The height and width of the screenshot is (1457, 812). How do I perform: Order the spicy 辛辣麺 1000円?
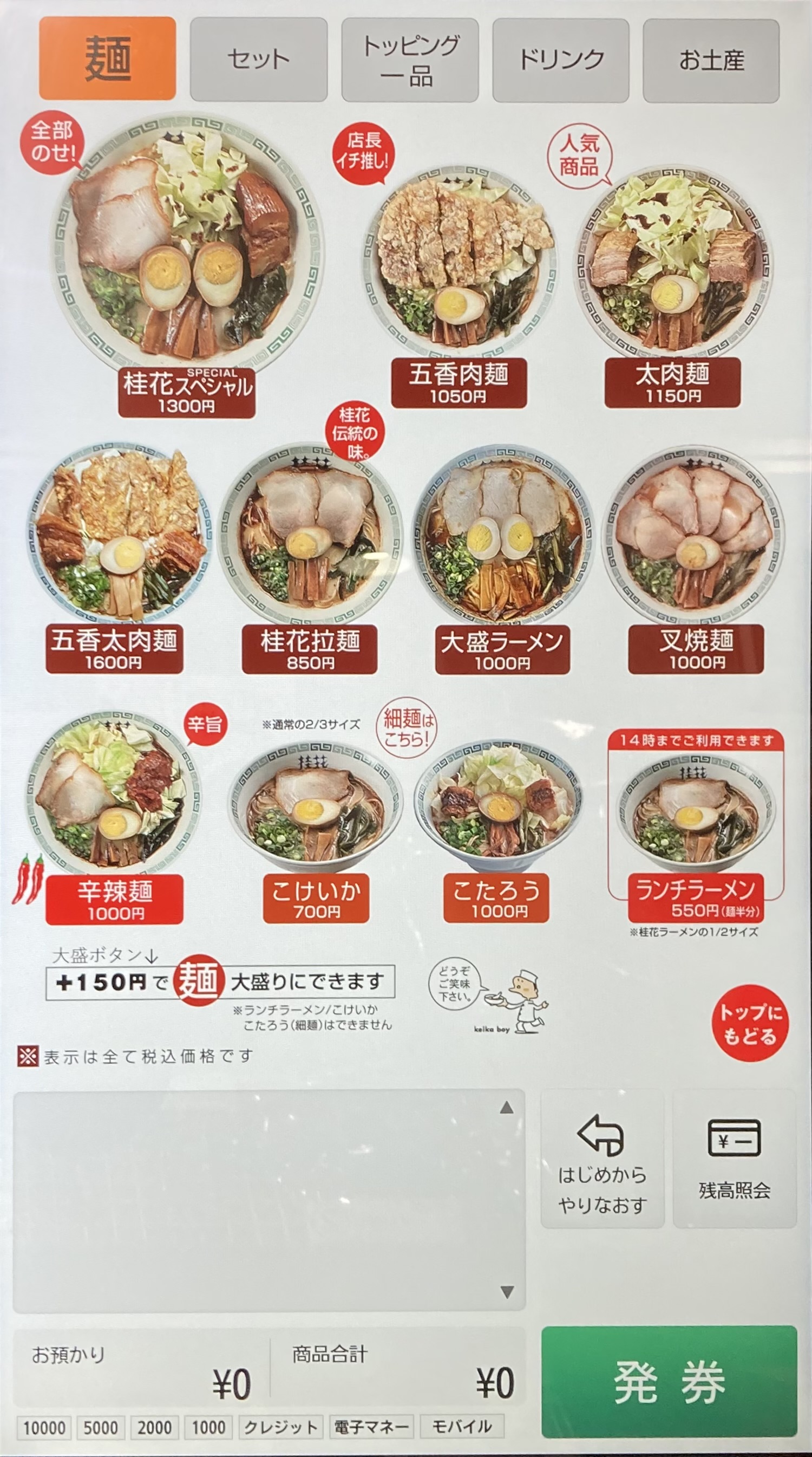point(114,899)
